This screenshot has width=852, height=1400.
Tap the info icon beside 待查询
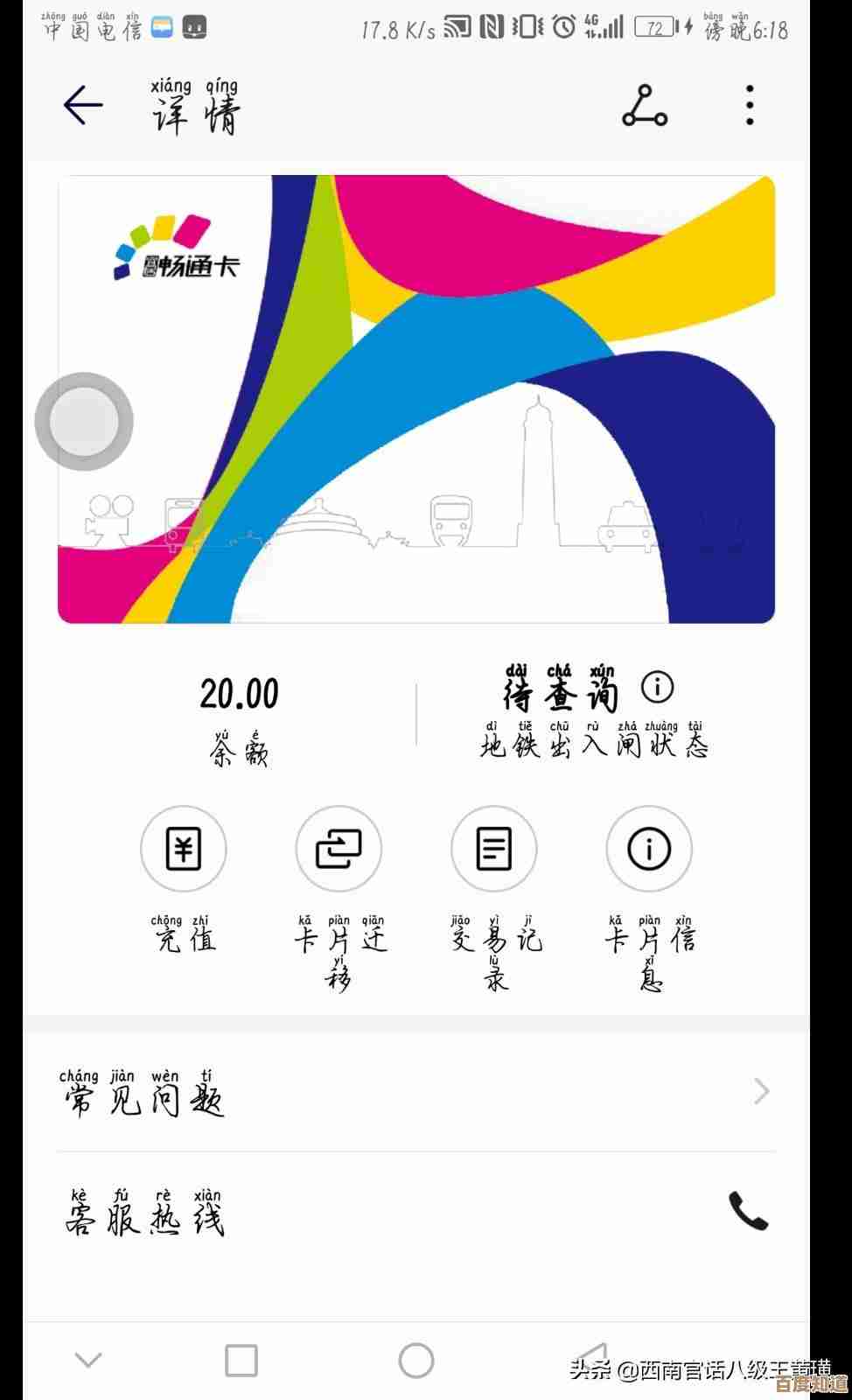click(656, 689)
